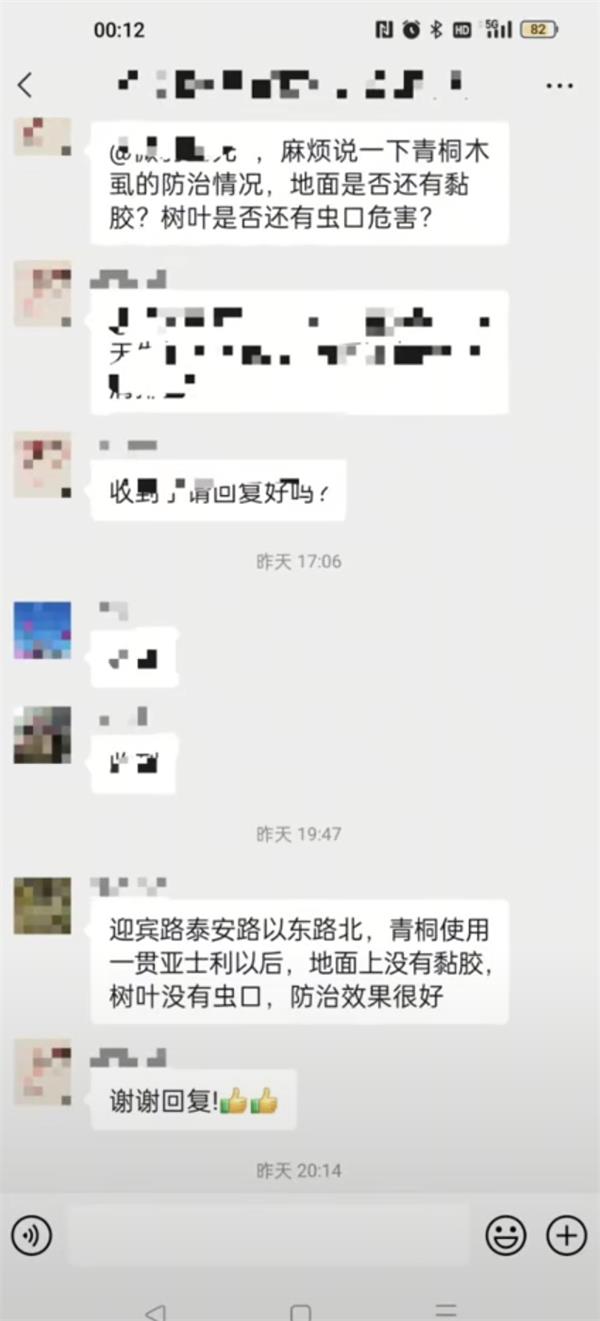Open the plus attachments menu
Viewport: 600px width, 1321px height.
pyautogui.click(x=566, y=1237)
